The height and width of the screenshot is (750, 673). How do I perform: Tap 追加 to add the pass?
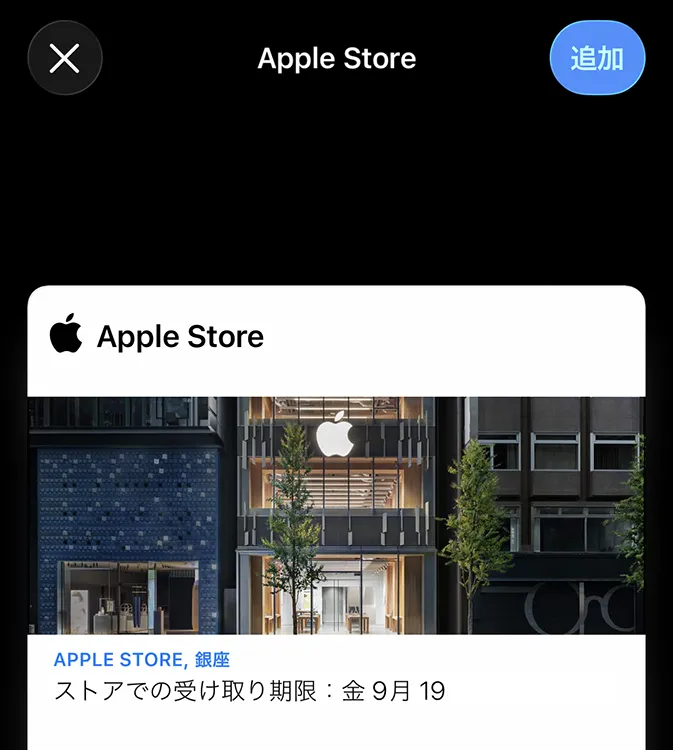(x=597, y=58)
